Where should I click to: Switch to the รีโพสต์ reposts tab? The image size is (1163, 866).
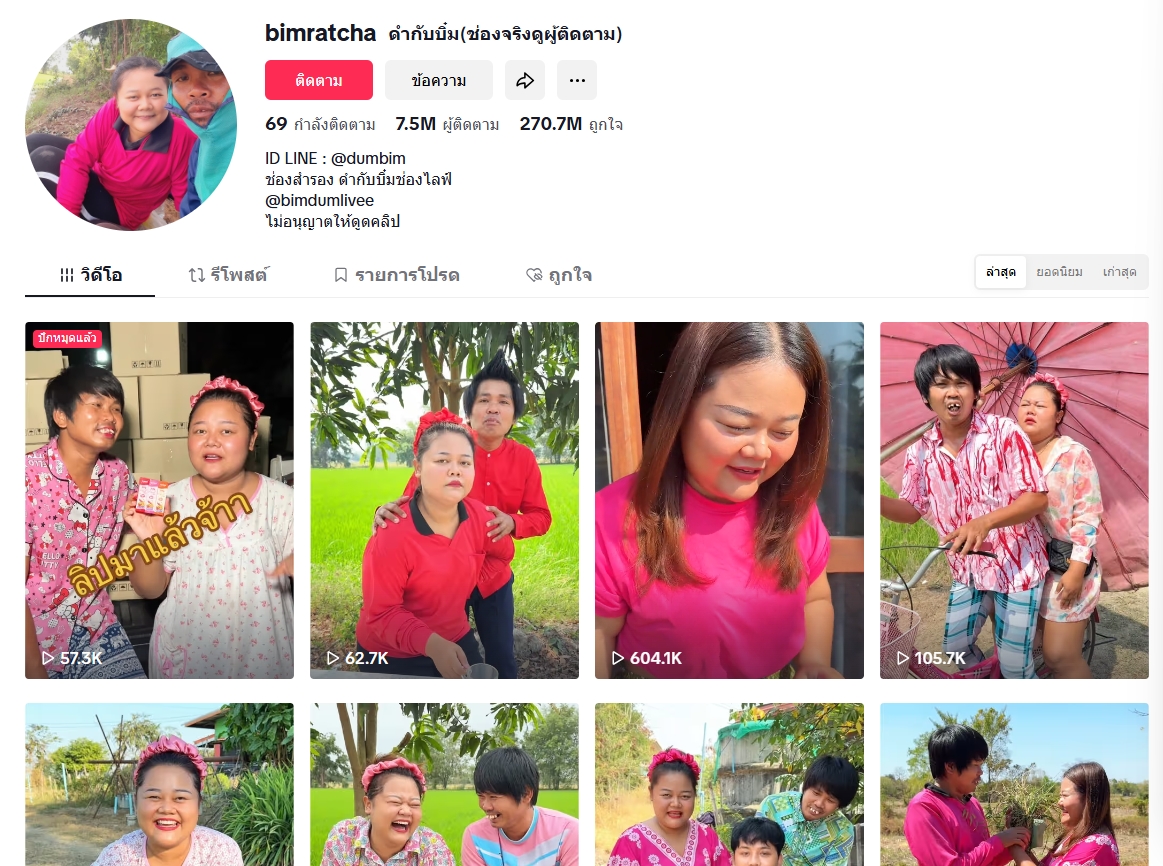228,275
